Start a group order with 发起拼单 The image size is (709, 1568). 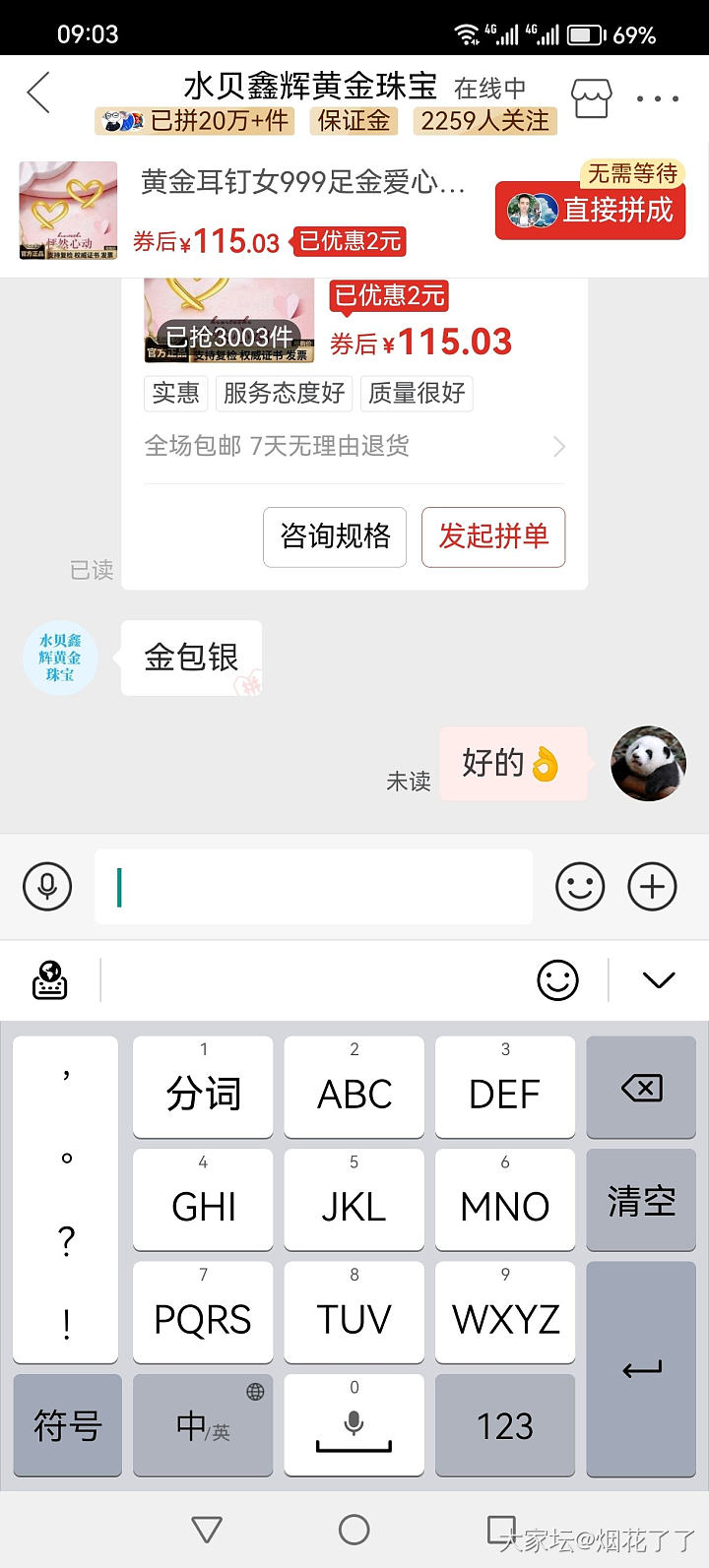(493, 536)
